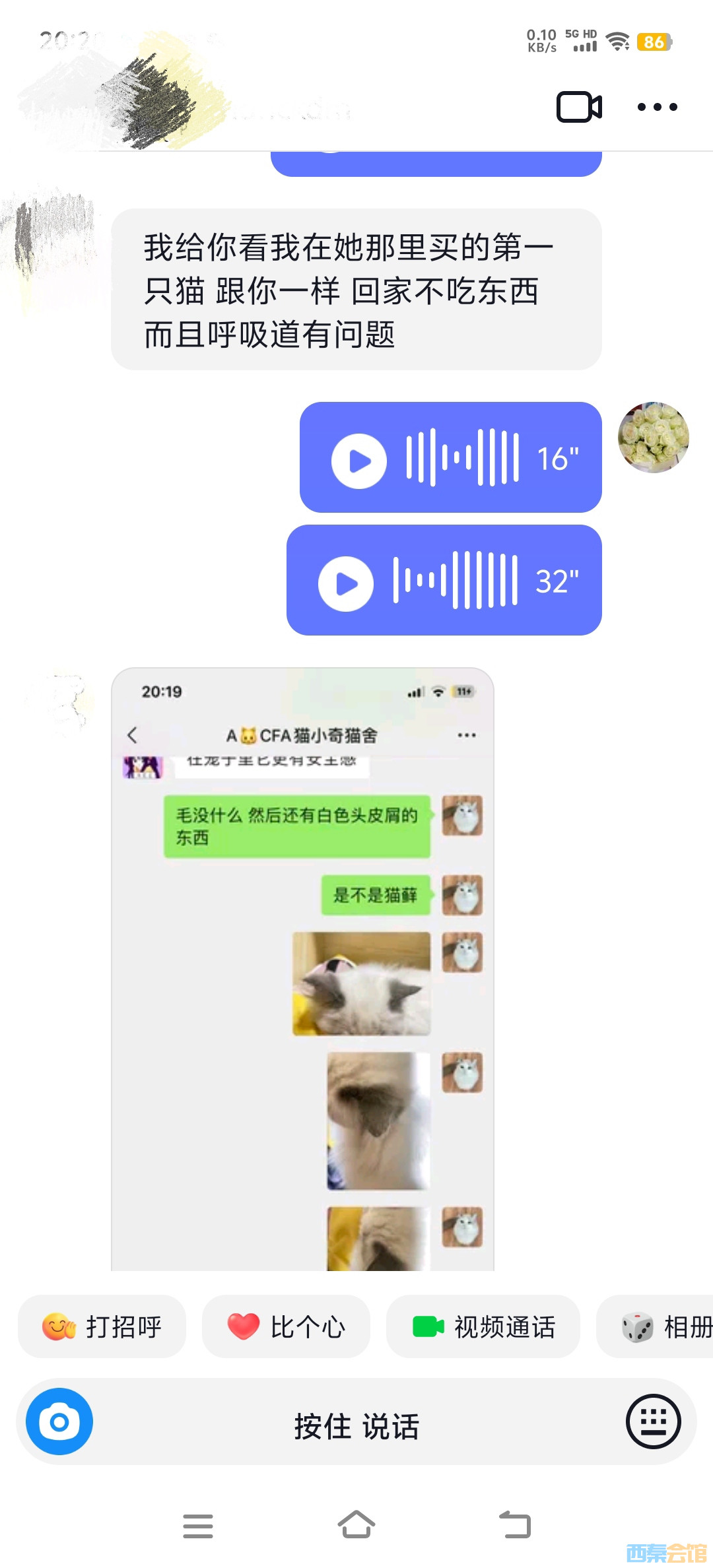This screenshot has width=713, height=1568.
Task: Go back using system navigation button
Action: pyautogui.click(x=516, y=1525)
